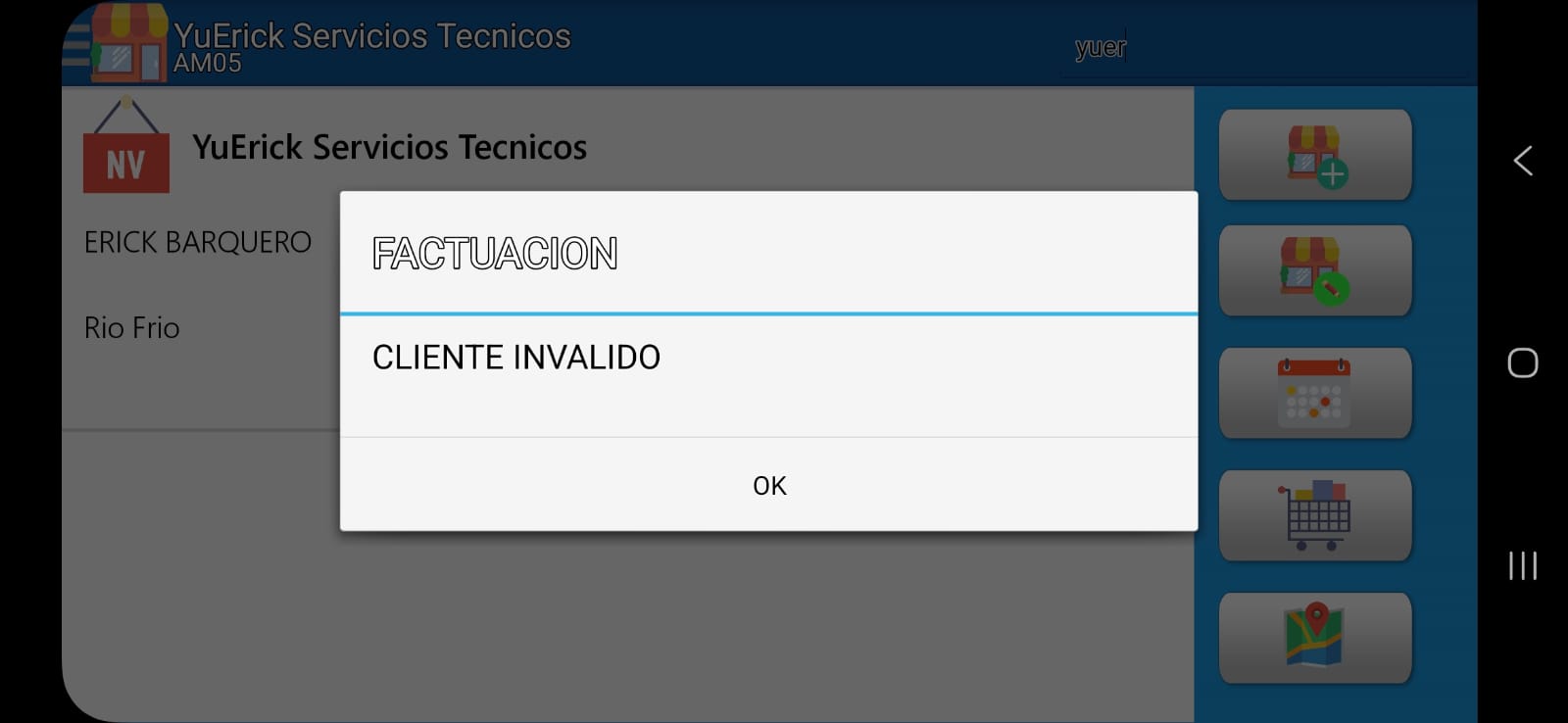Open the map location button
1568x723 pixels.
pyautogui.click(x=1314, y=638)
